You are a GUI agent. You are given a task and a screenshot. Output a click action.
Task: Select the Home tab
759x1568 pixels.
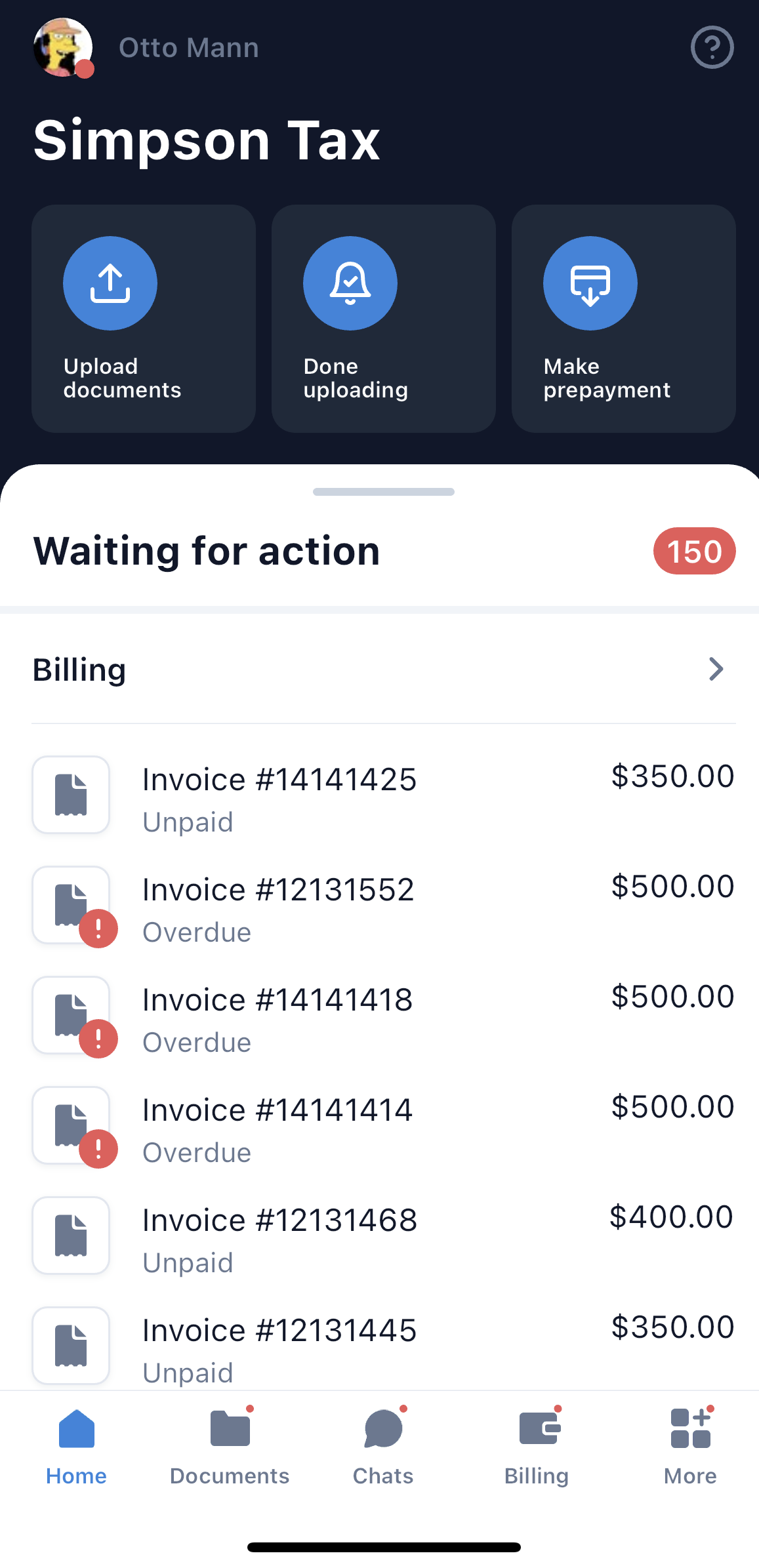pyautogui.click(x=76, y=1447)
